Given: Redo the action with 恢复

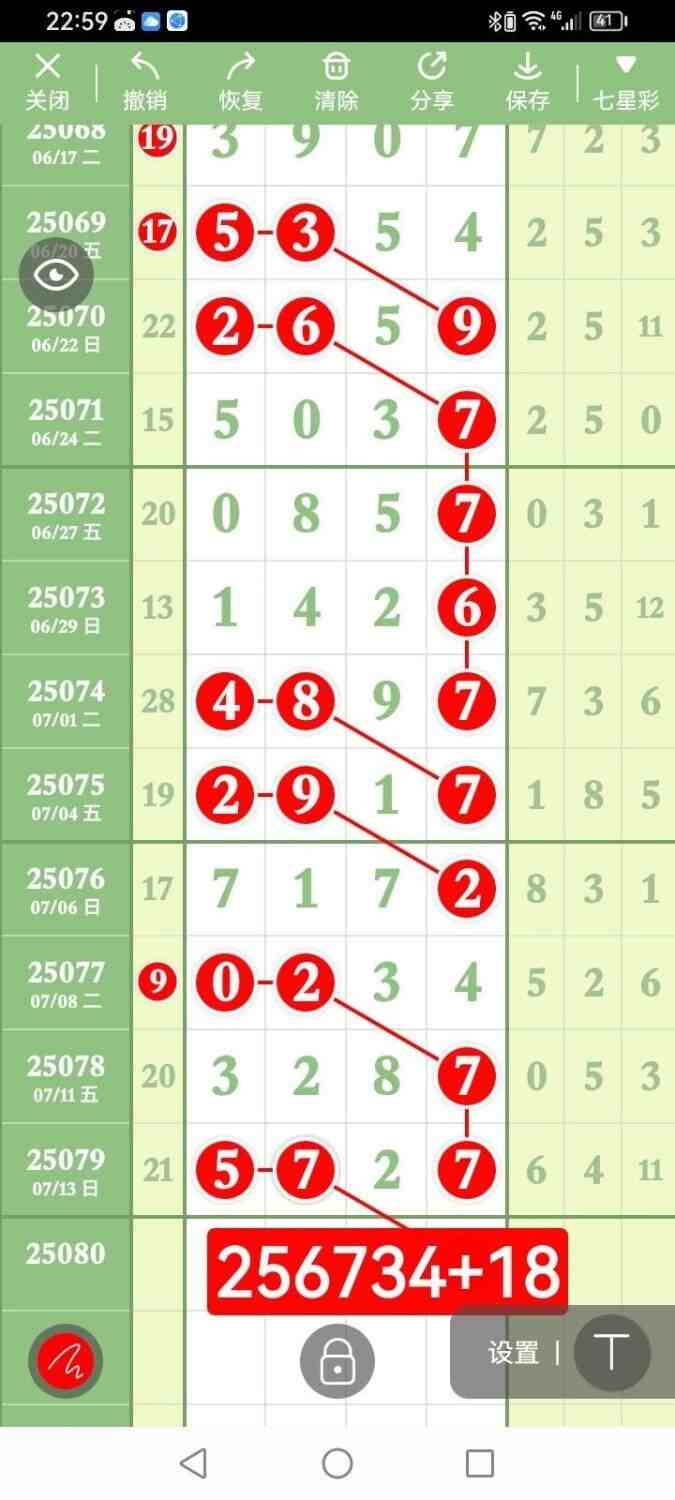Looking at the screenshot, I should point(240,82).
